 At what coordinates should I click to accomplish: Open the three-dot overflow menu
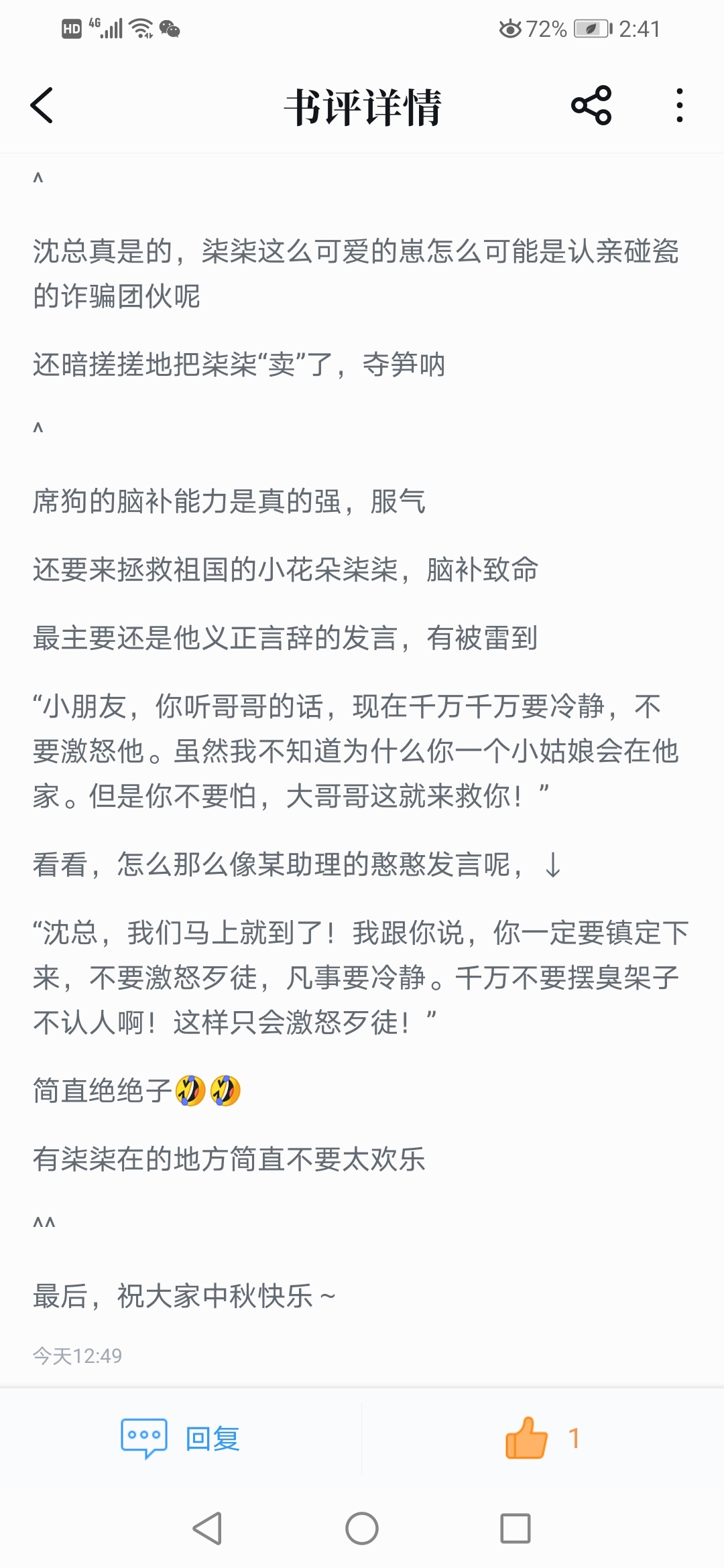coord(679,106)
